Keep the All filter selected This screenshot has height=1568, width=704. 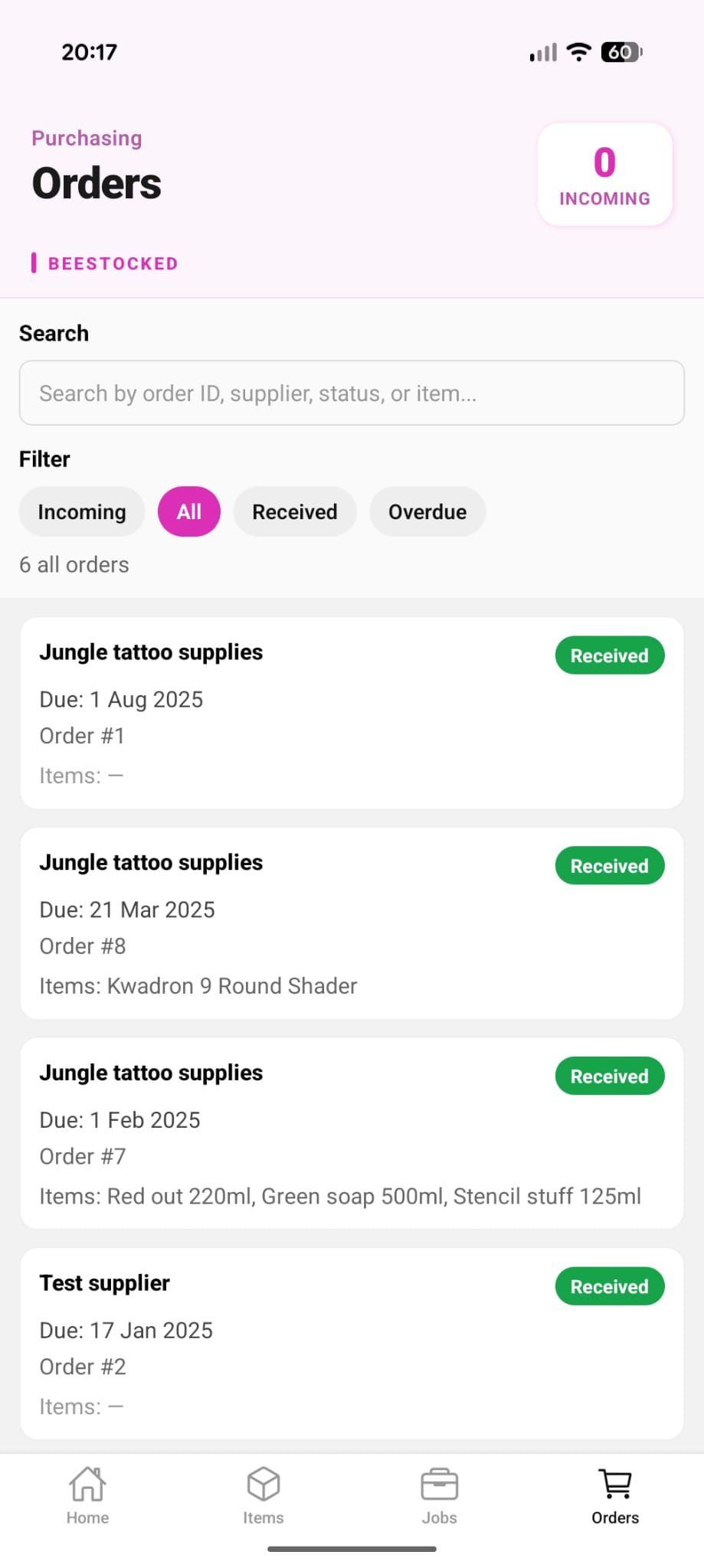click(x=188, y=511)
